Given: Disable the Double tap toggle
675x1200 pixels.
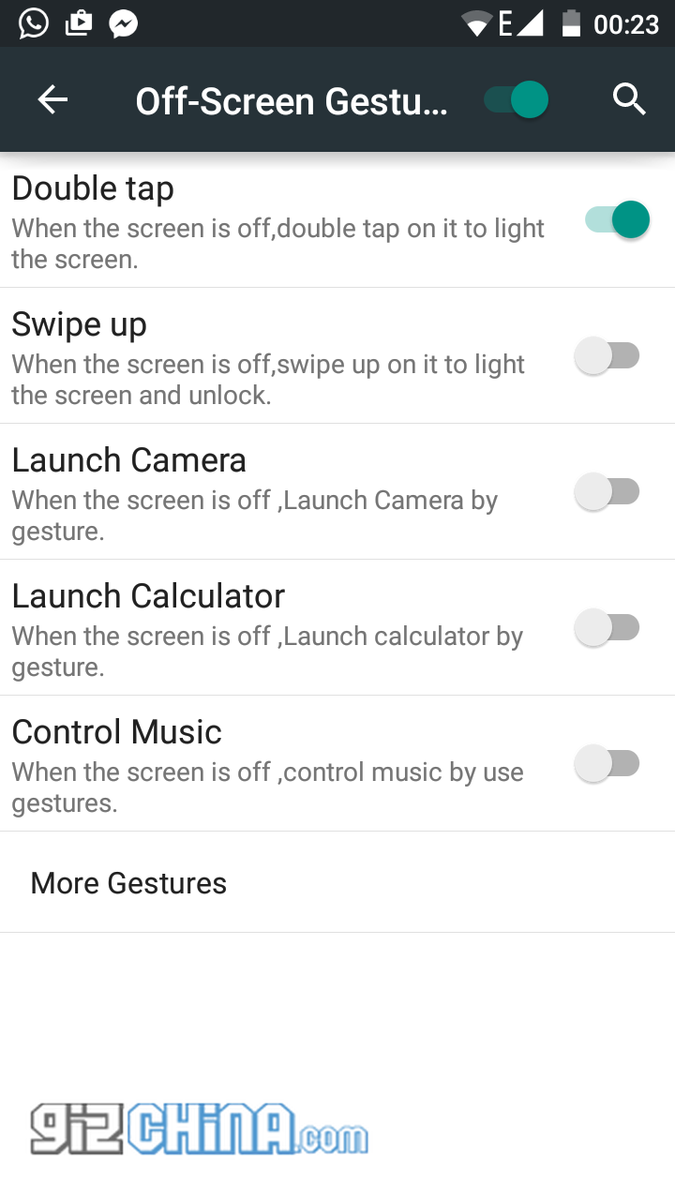Looking at the screenshot, I should point(617,220).
